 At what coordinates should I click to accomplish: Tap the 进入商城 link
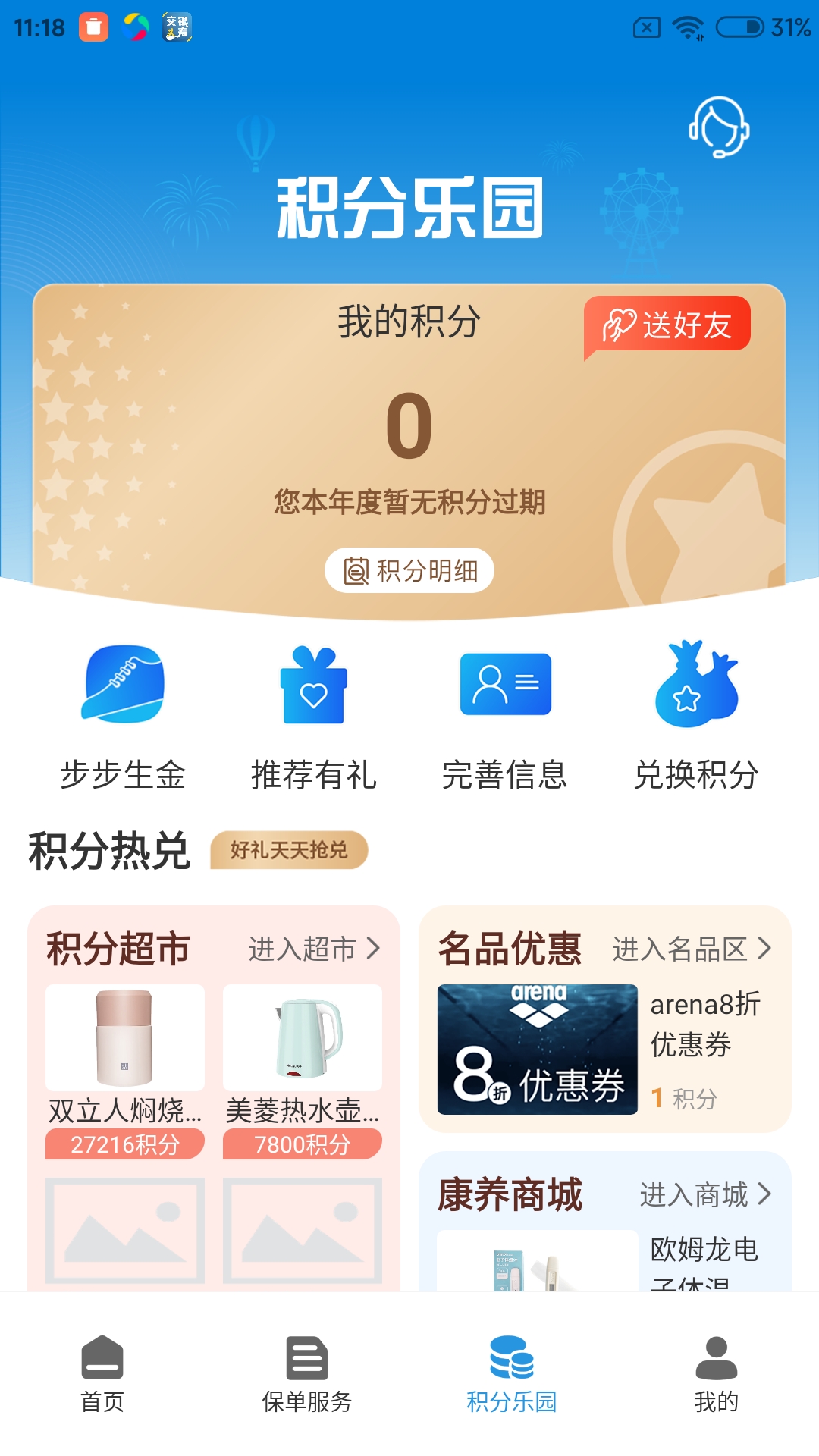pyautogui.click(x=705, y=1194)
